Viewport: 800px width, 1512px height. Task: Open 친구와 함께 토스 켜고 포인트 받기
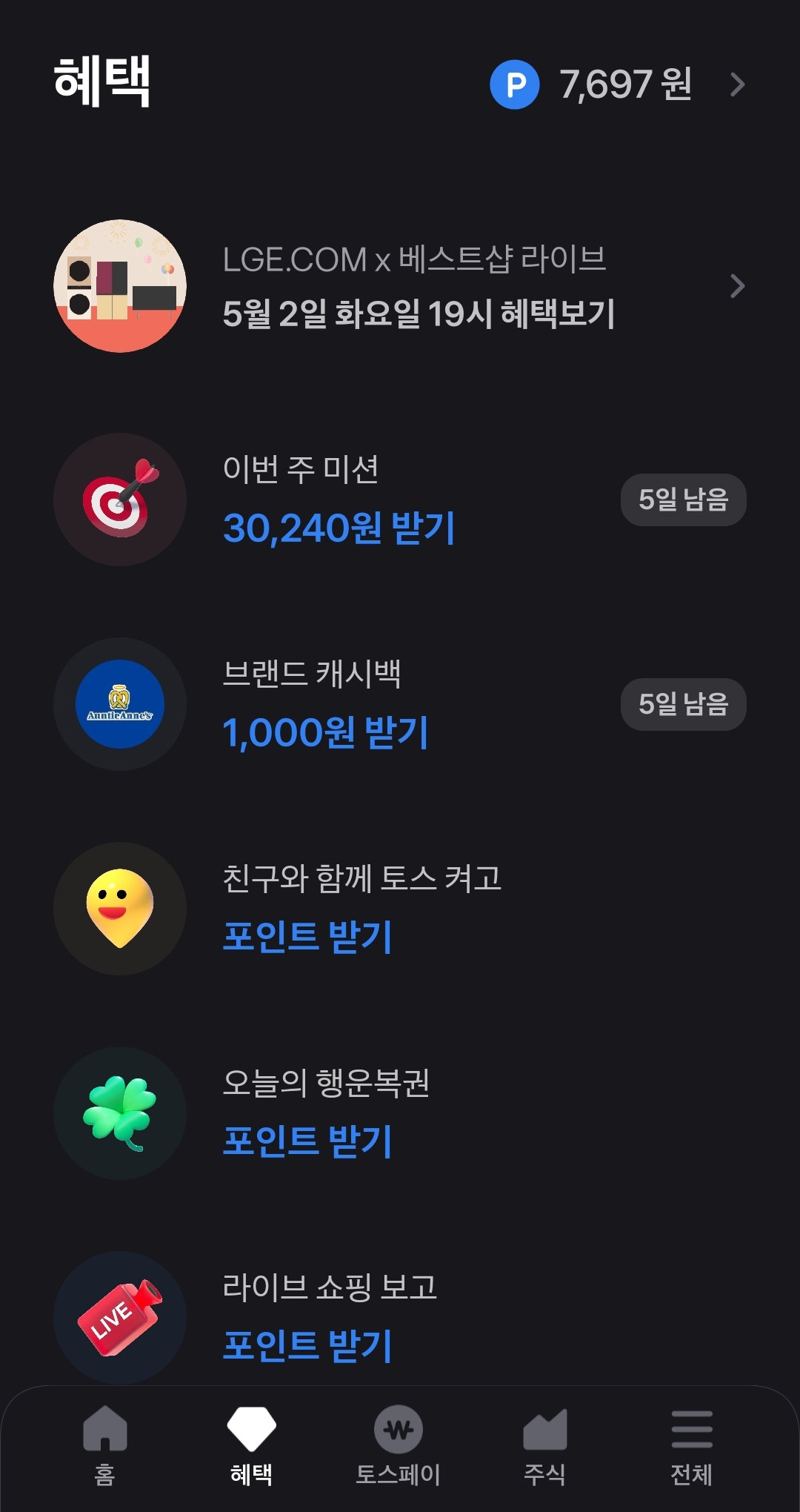[x=400, y=909]
